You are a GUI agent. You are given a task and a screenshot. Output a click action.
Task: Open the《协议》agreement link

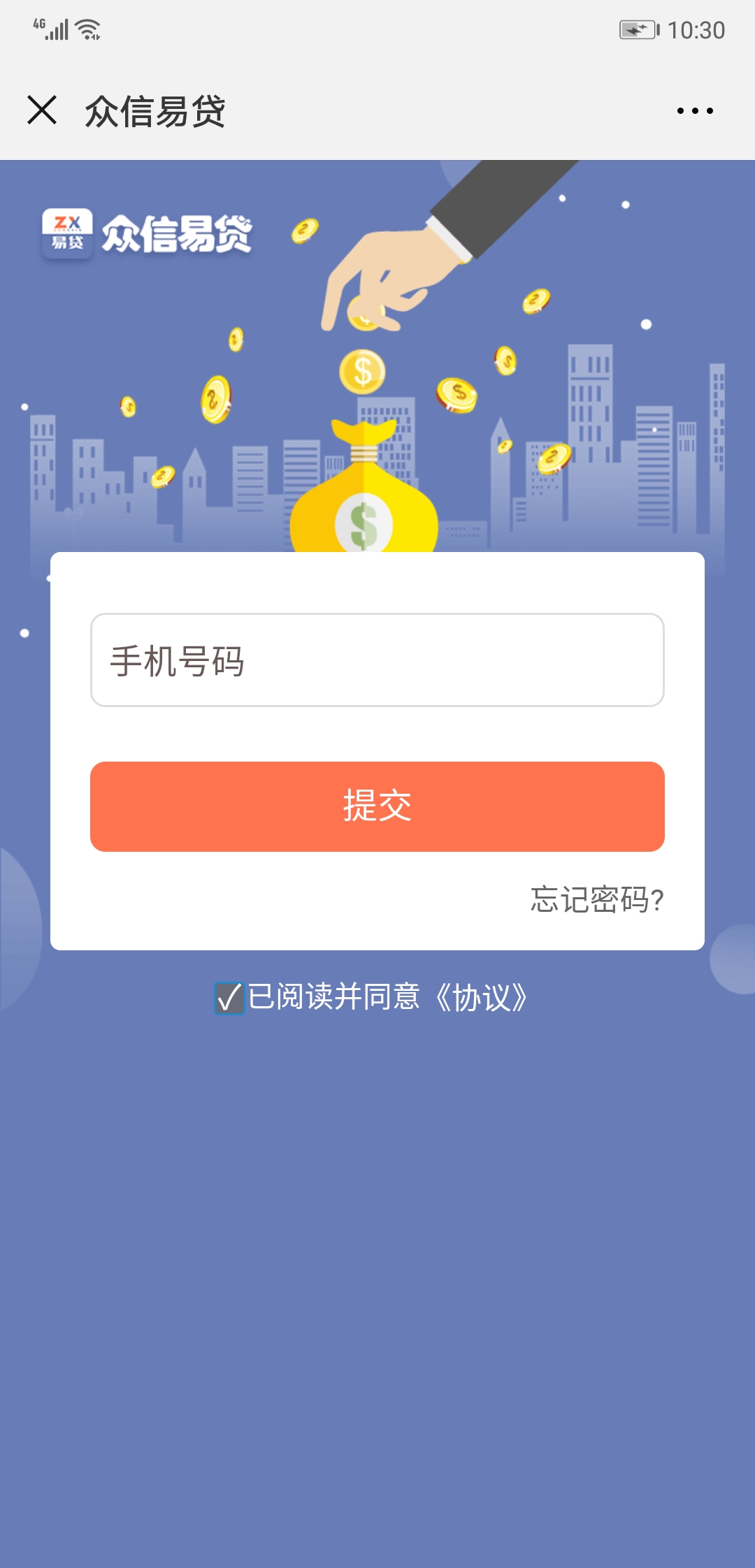click(482, 998)
